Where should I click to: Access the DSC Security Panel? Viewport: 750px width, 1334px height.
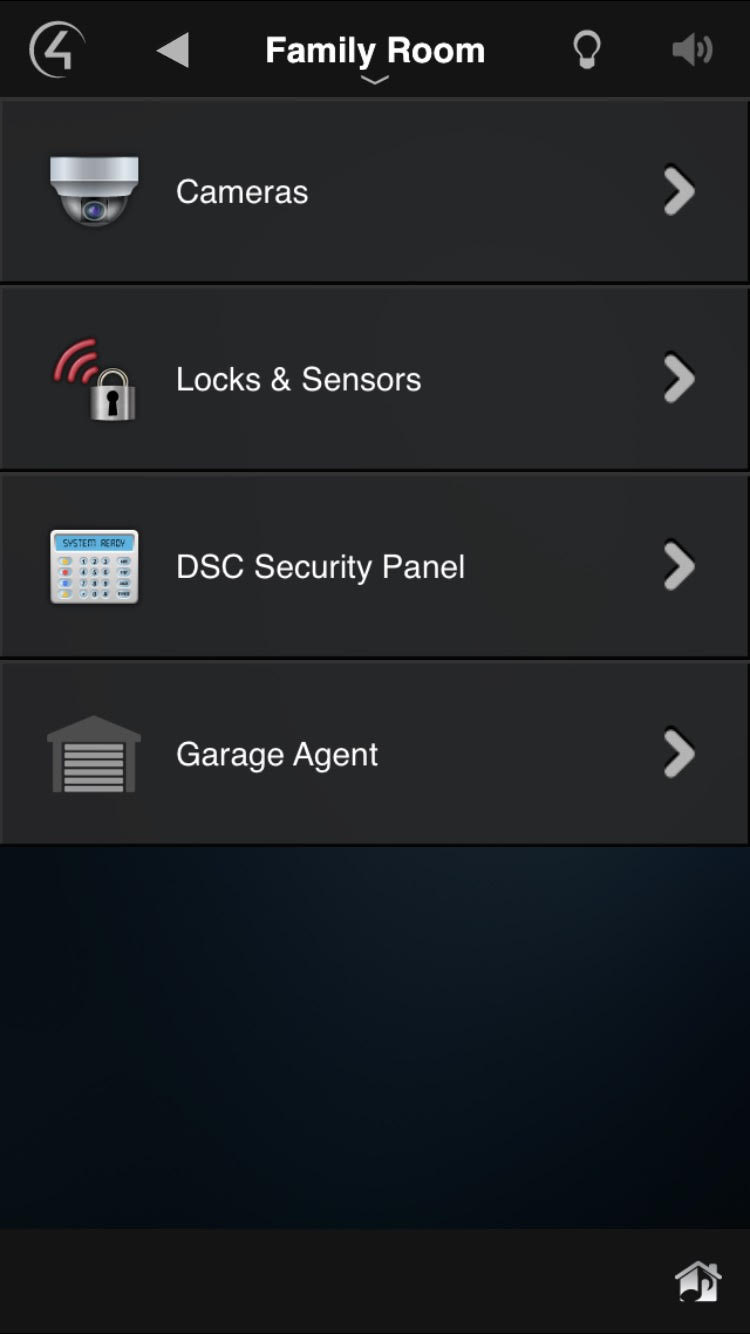click(x=375, y=566)
